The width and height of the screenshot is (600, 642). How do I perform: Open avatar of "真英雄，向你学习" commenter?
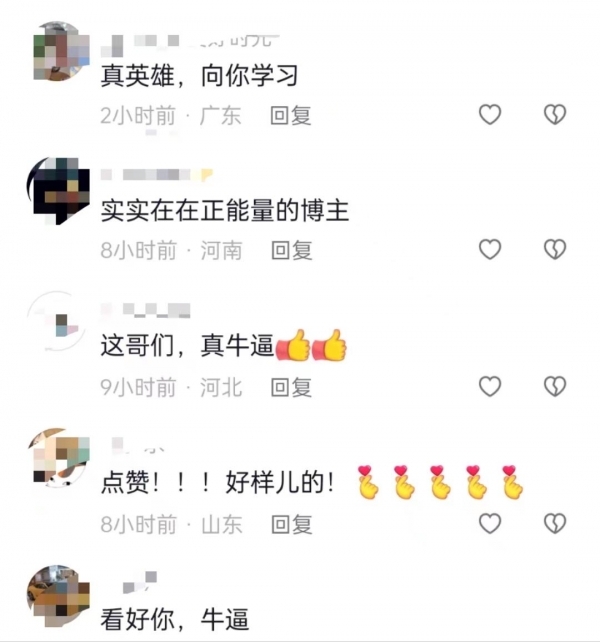point(59,51)
